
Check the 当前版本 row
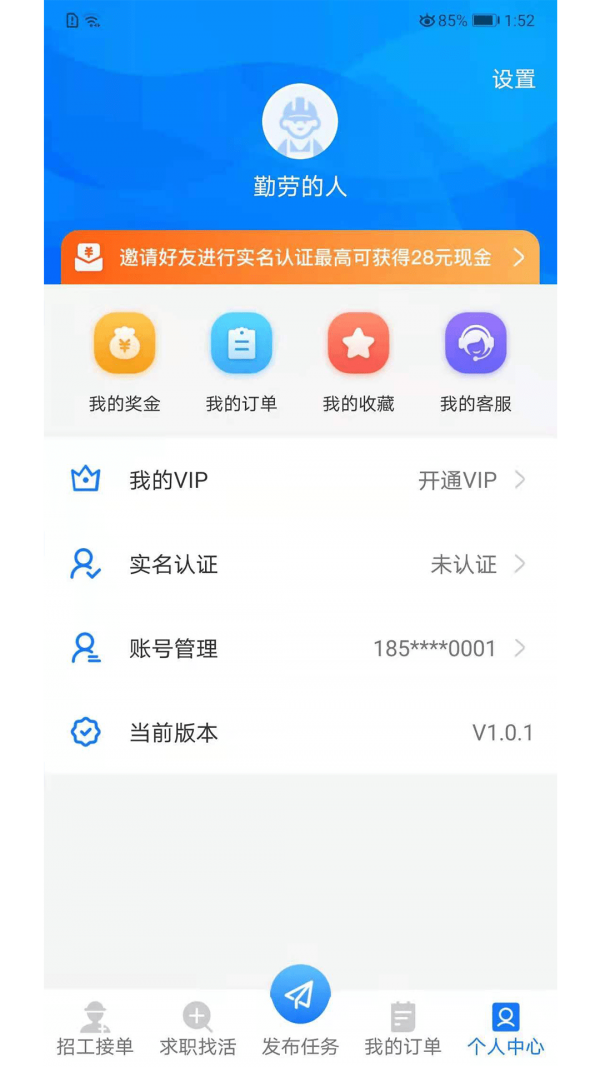(x=300, y=732)
